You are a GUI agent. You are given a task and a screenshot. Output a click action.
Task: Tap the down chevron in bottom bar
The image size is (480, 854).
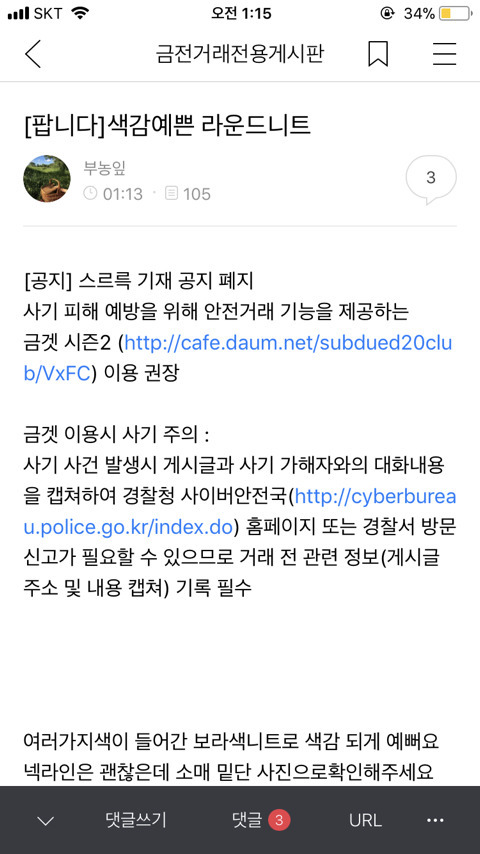pyautogui.click(x=45, y=820)
